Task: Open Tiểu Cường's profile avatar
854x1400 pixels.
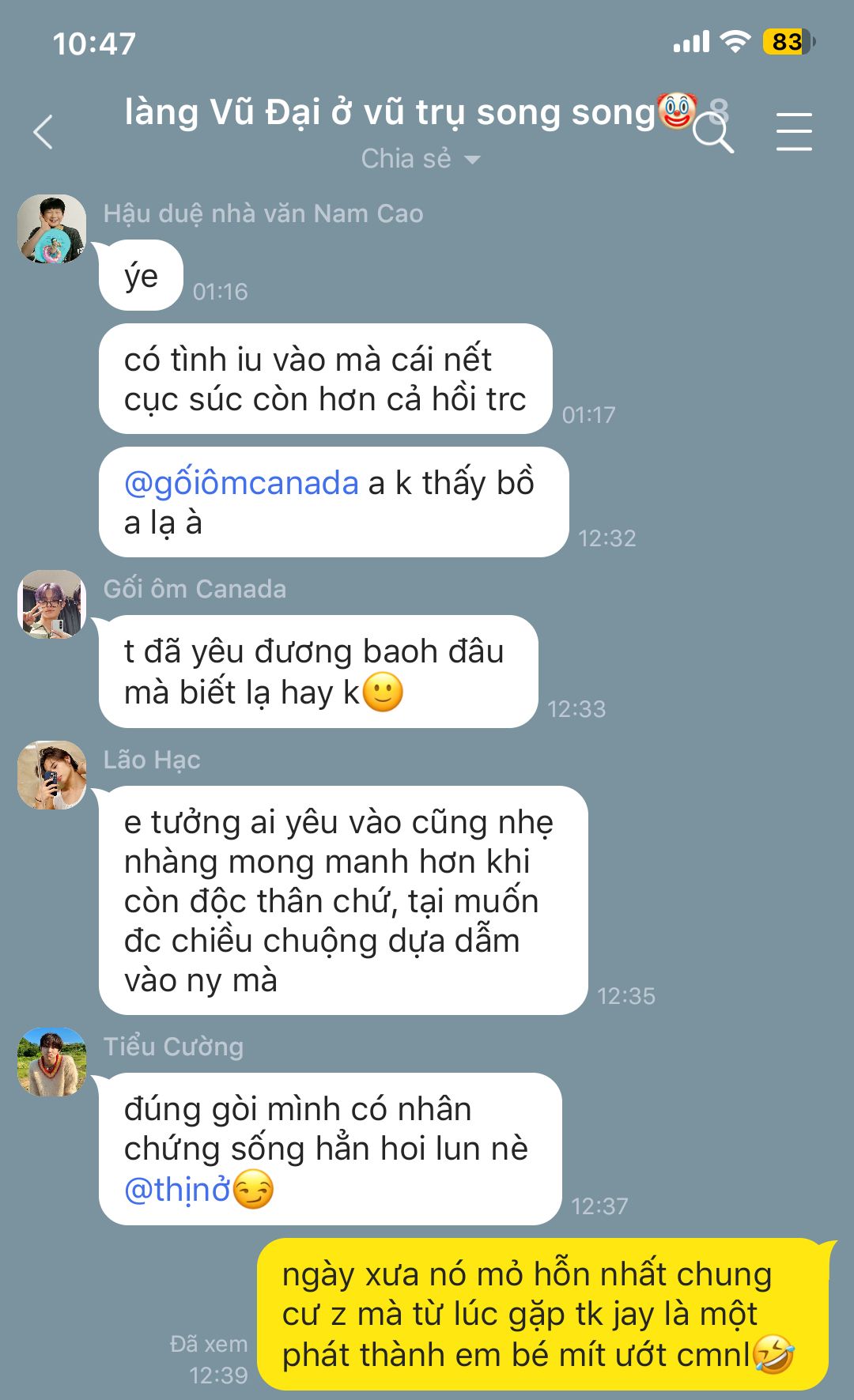Action: 51,1062
